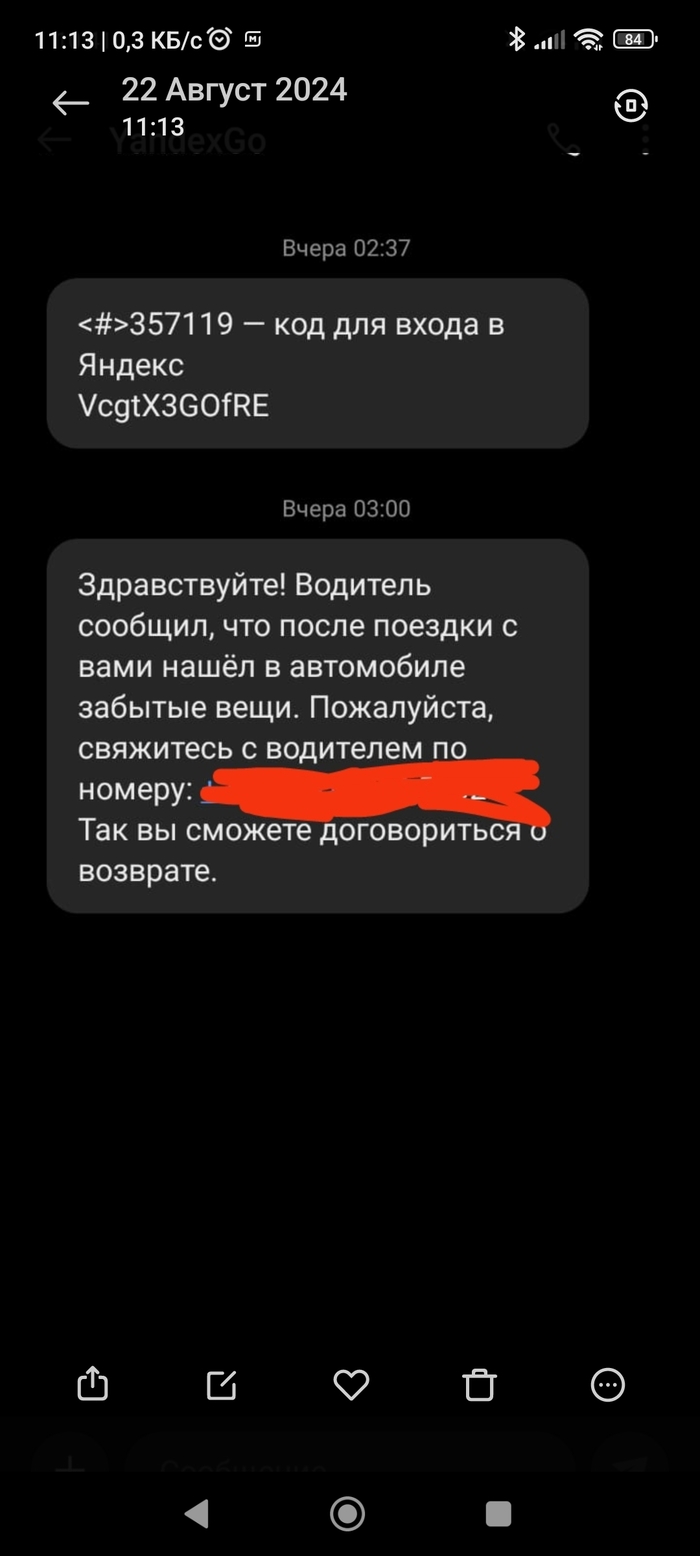Share this screenshot
Screen dimensions: 700x1556
(x=92, y=1384)
